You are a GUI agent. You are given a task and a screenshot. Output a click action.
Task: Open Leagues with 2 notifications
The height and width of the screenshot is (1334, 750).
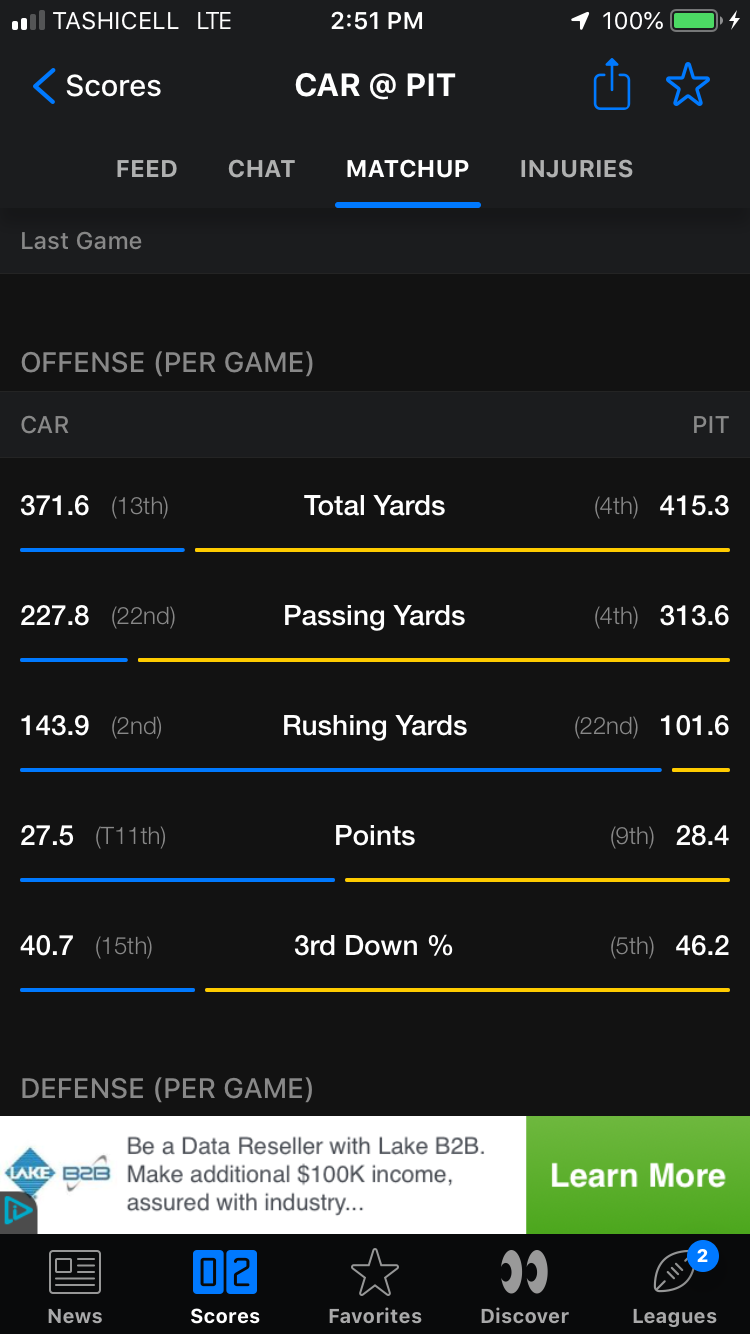click(675, 1287)
